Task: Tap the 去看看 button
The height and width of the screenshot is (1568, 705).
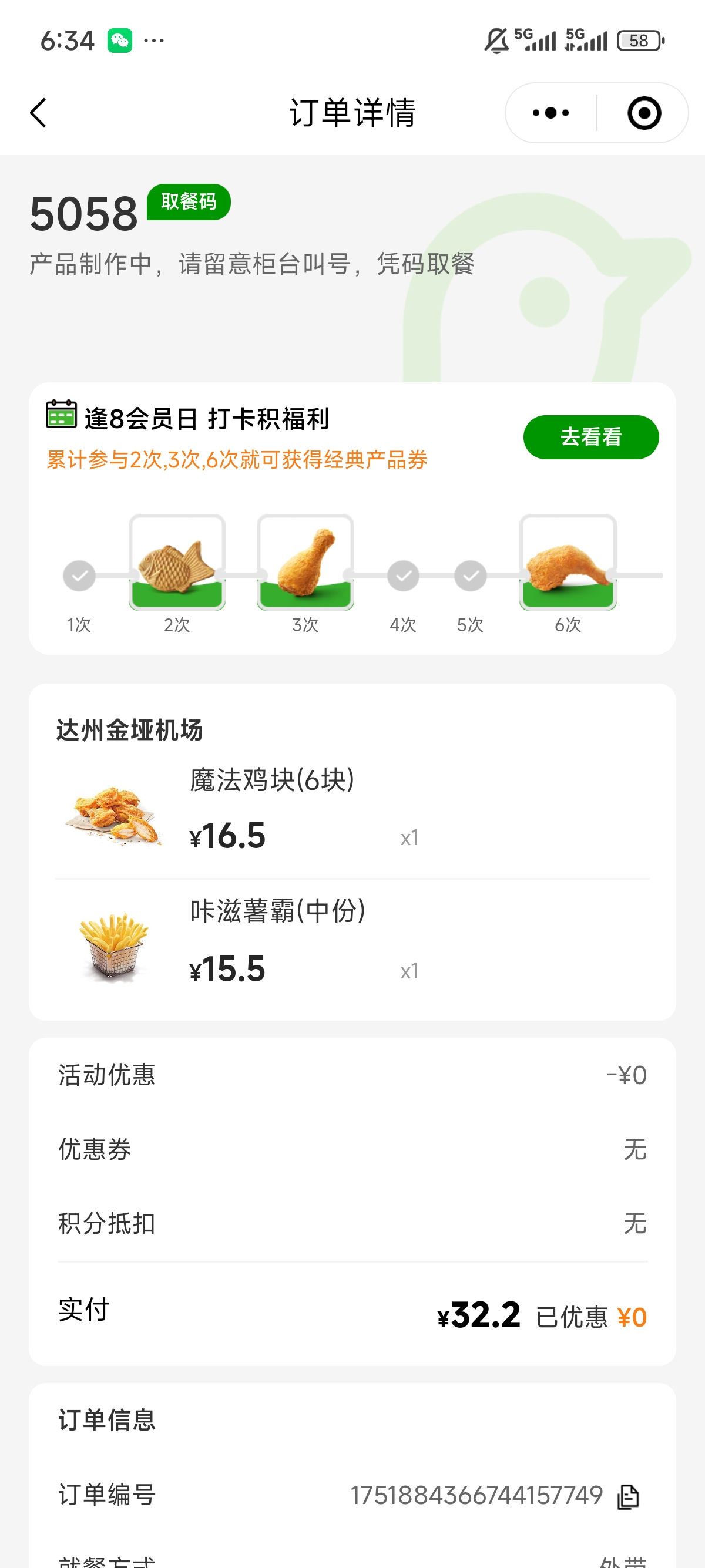Action: pos(590,437)
